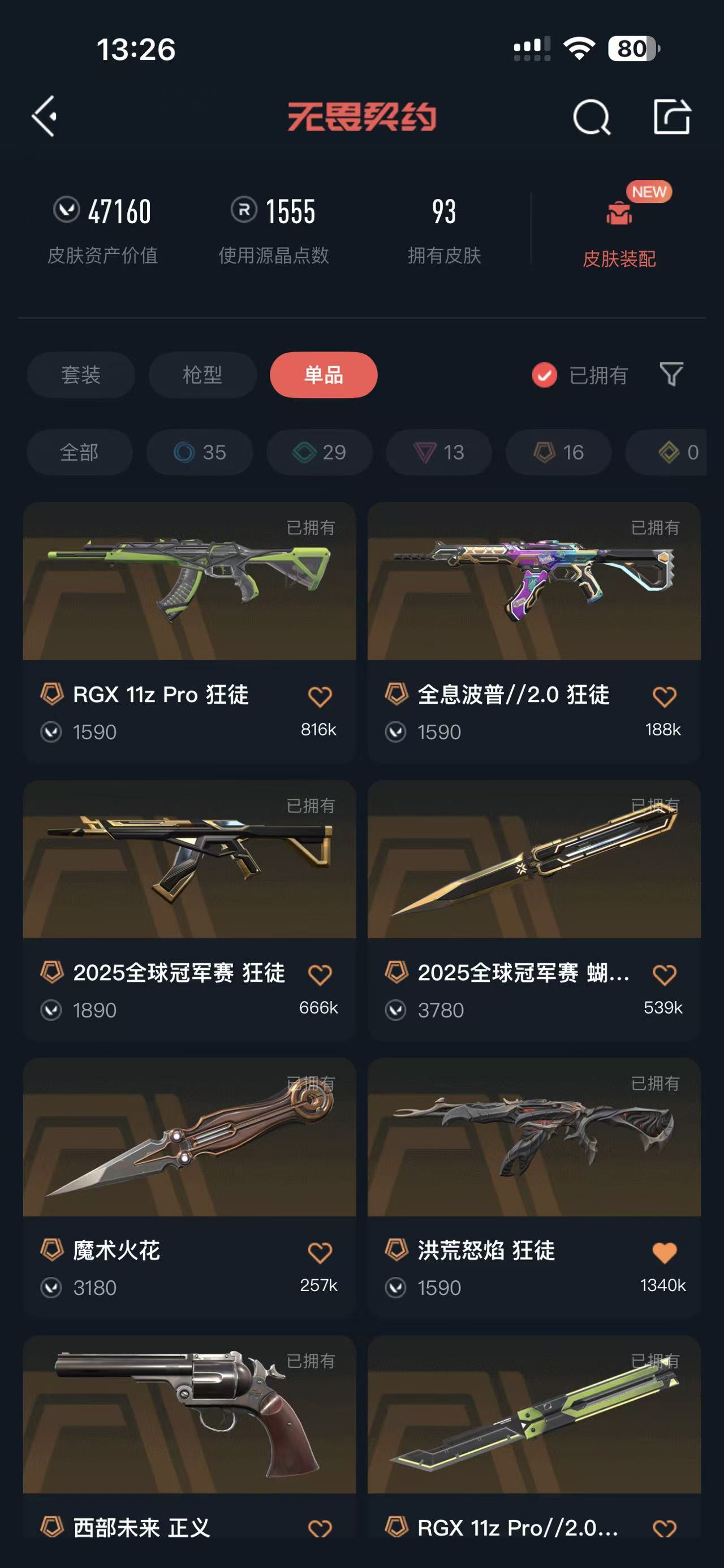Go back using the top-left arrow
The image size is (724, 1568).
click(x=45, y=116)
